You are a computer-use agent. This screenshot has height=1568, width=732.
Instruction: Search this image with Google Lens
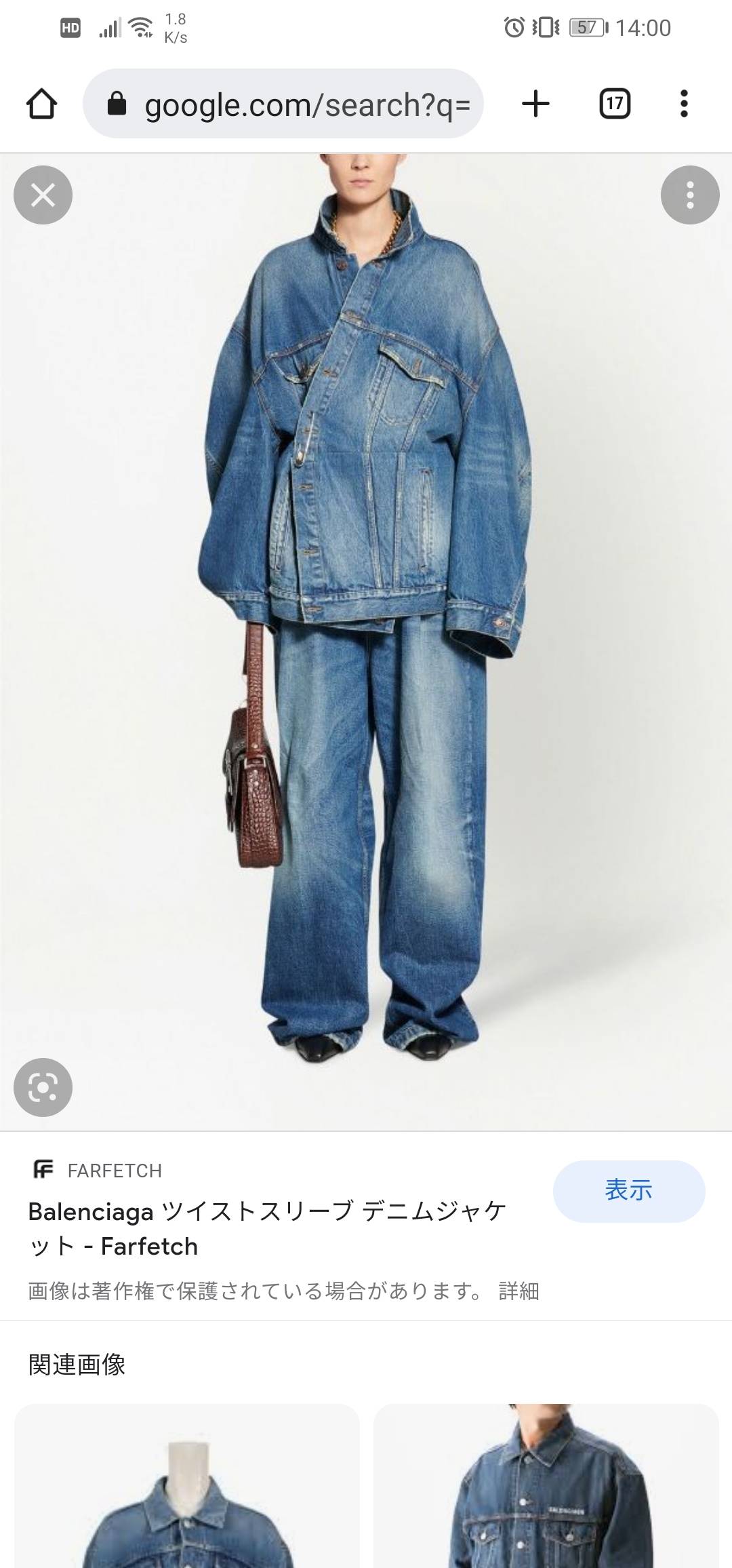pos(43,1087)
